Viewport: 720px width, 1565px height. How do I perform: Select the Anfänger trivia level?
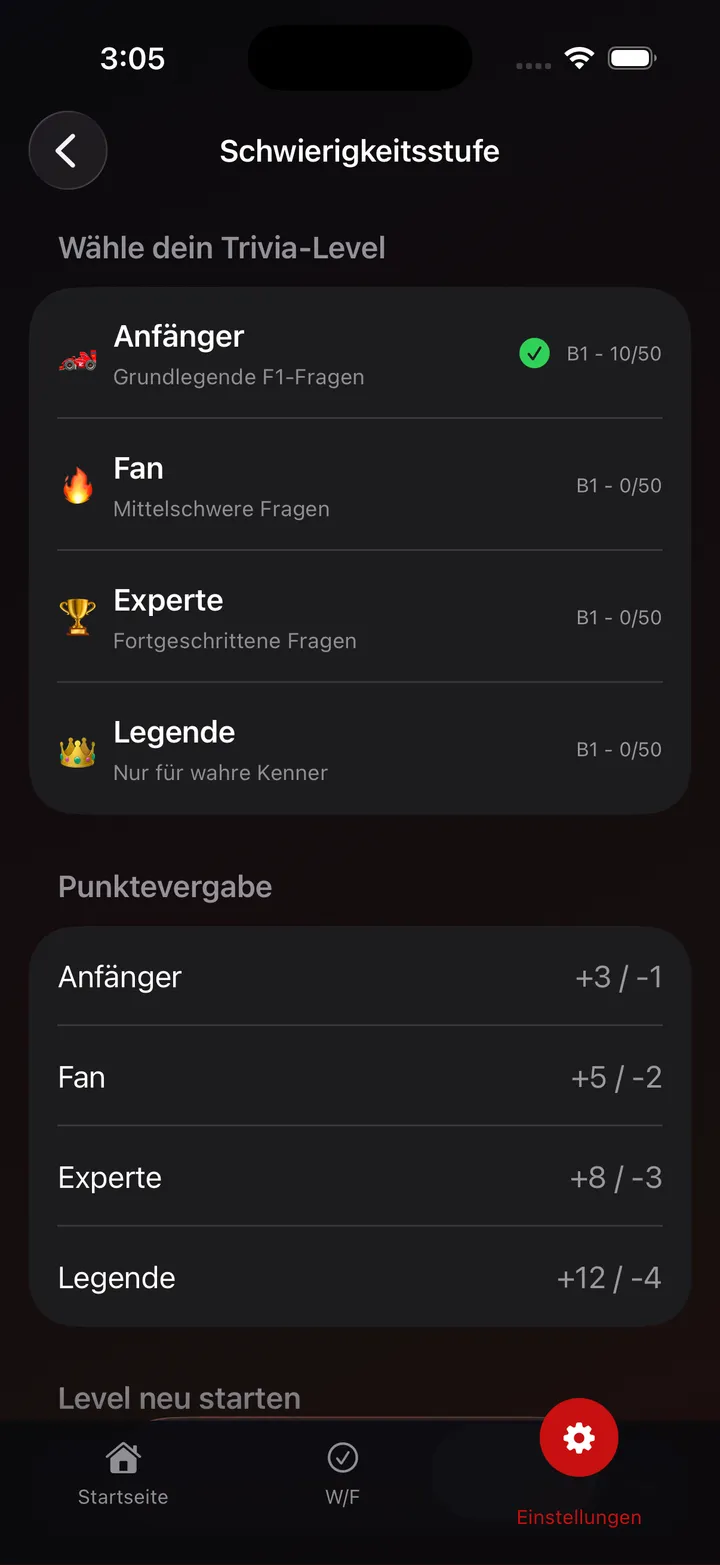360,354
